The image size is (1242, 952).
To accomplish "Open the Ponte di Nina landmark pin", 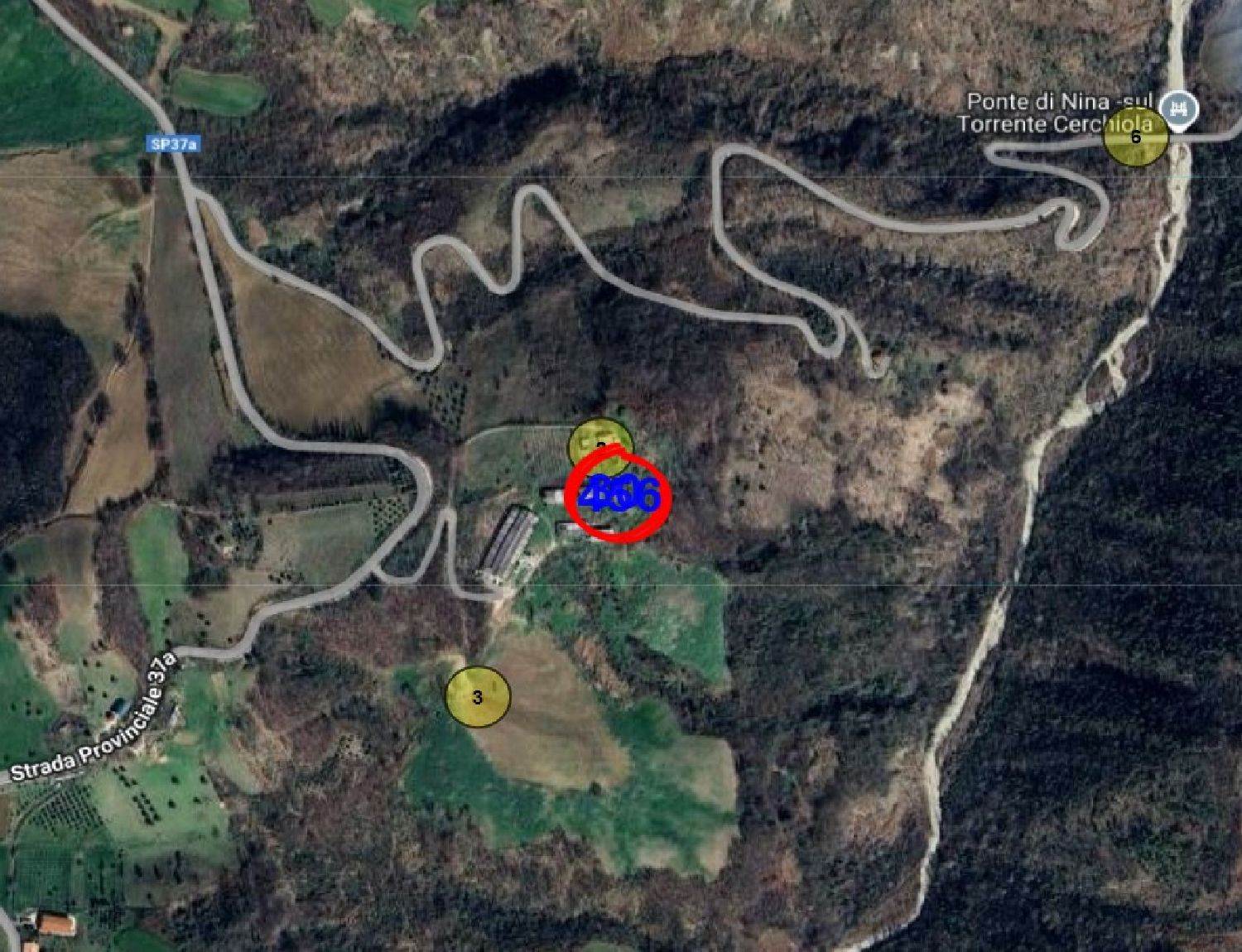I will pos(1179,108).
